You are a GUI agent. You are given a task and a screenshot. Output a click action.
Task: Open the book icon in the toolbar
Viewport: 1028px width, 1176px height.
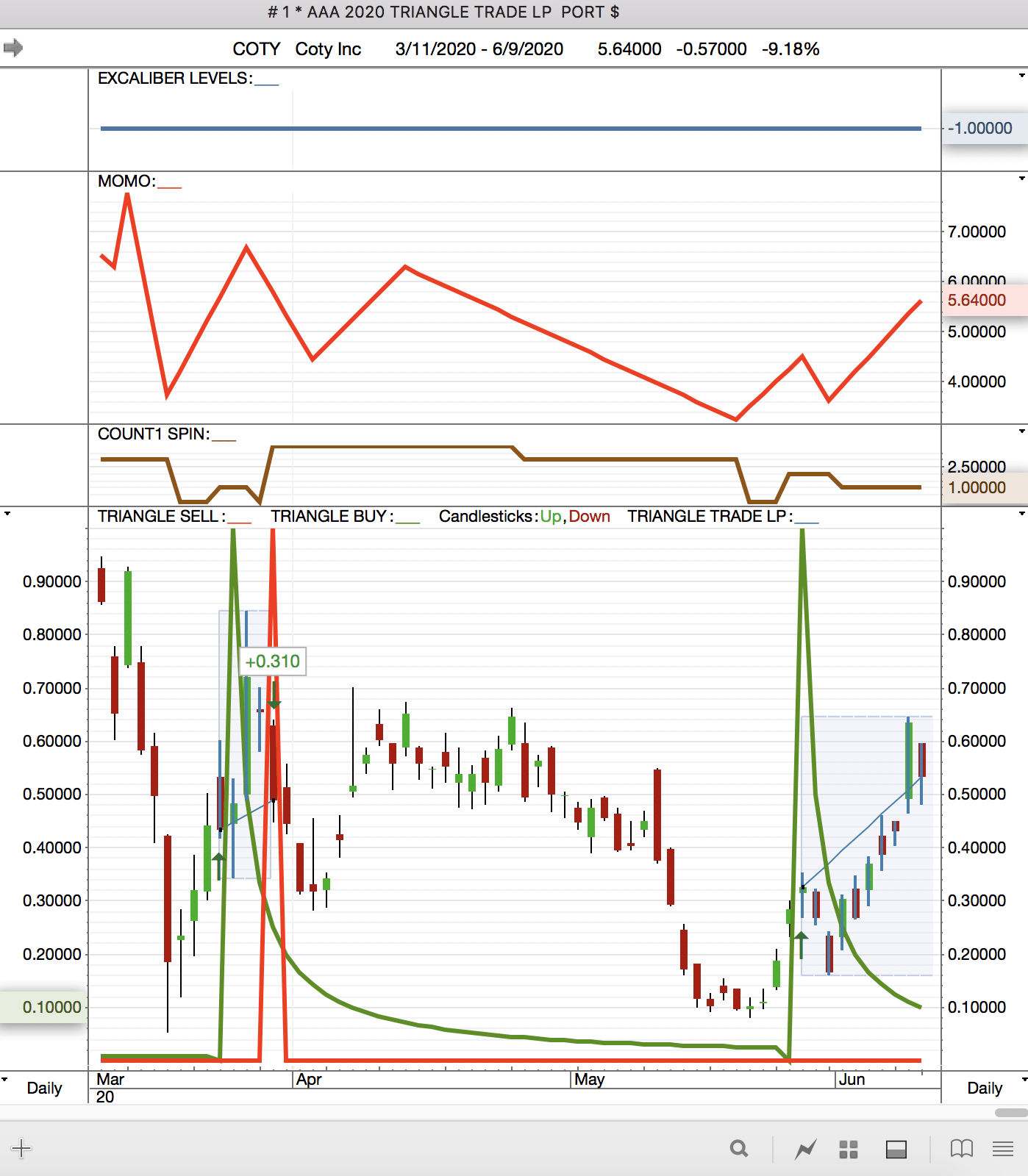click(961, 1148)
